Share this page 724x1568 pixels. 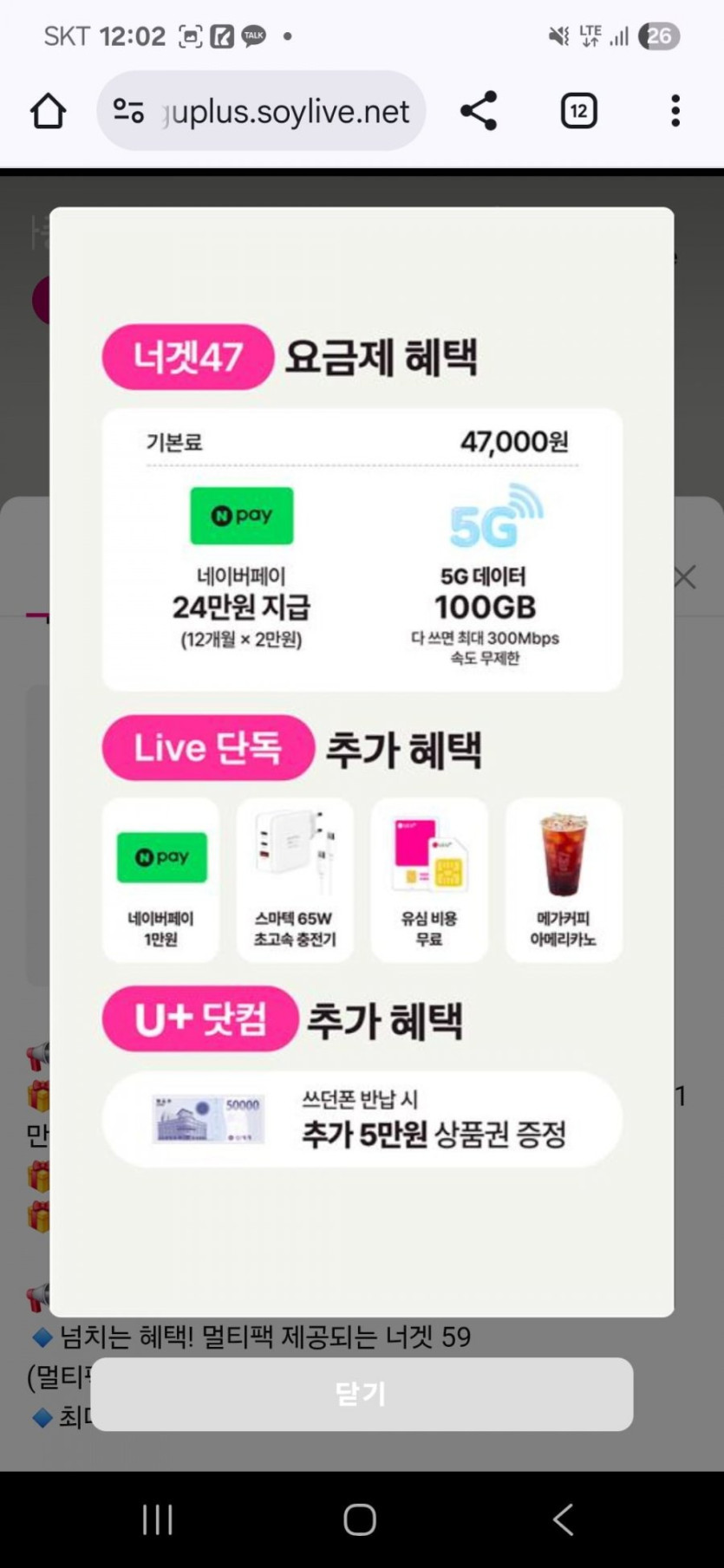[x=479, y=111]
